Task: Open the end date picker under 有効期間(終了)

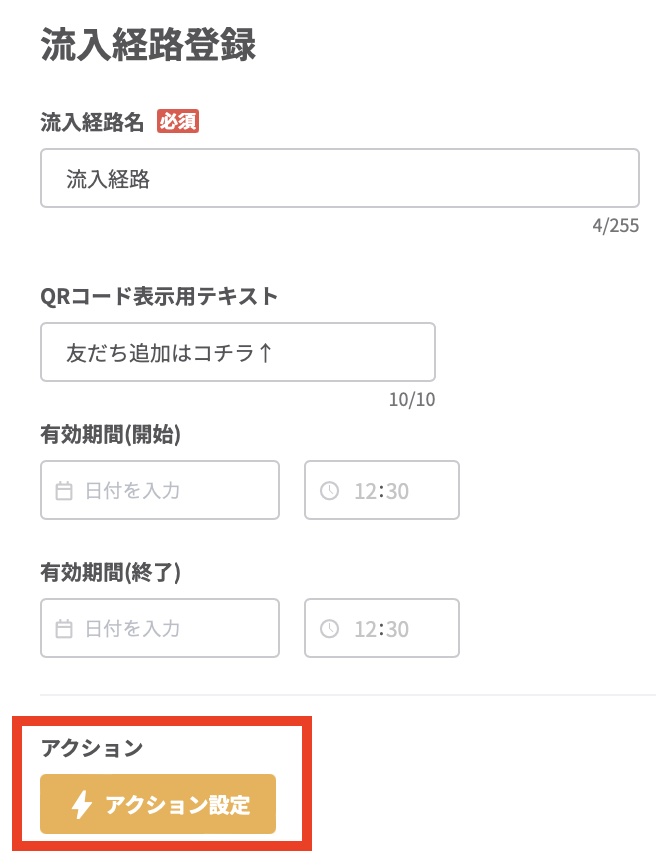Action: coord(160,628)
